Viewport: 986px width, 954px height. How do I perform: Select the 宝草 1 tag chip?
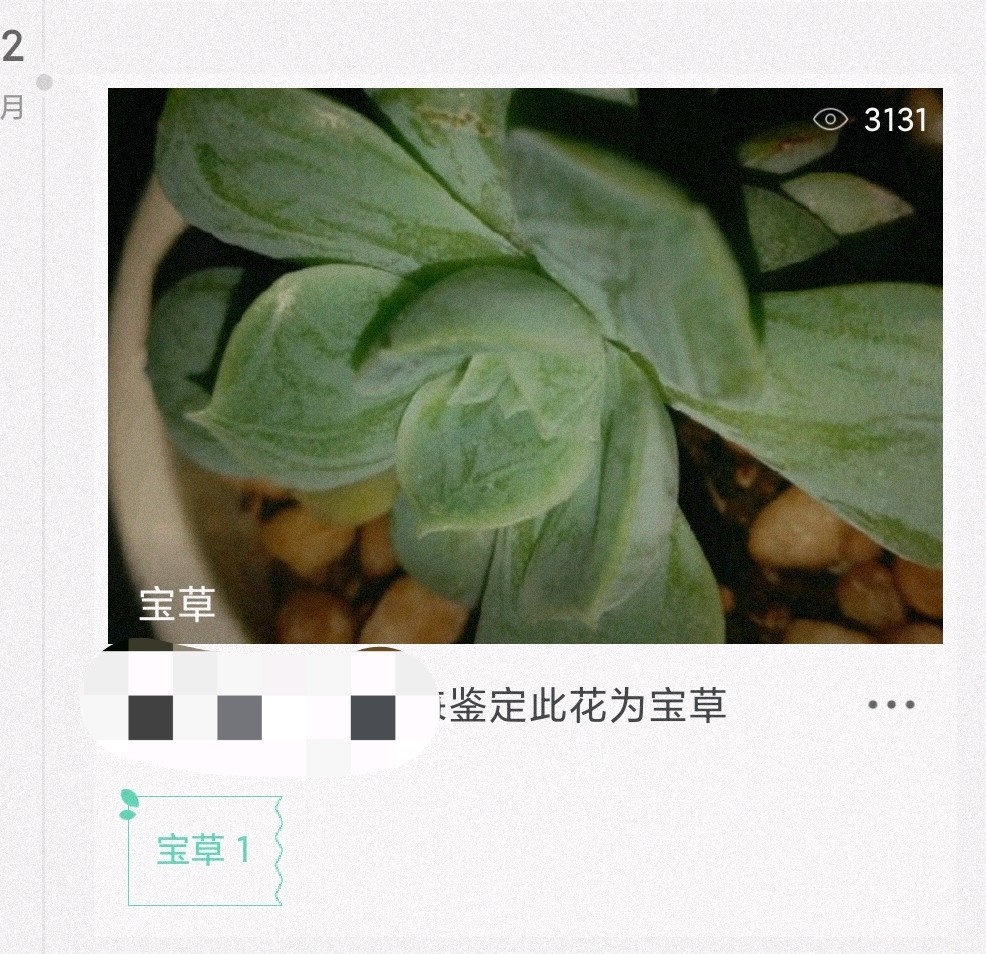(204, 851)
